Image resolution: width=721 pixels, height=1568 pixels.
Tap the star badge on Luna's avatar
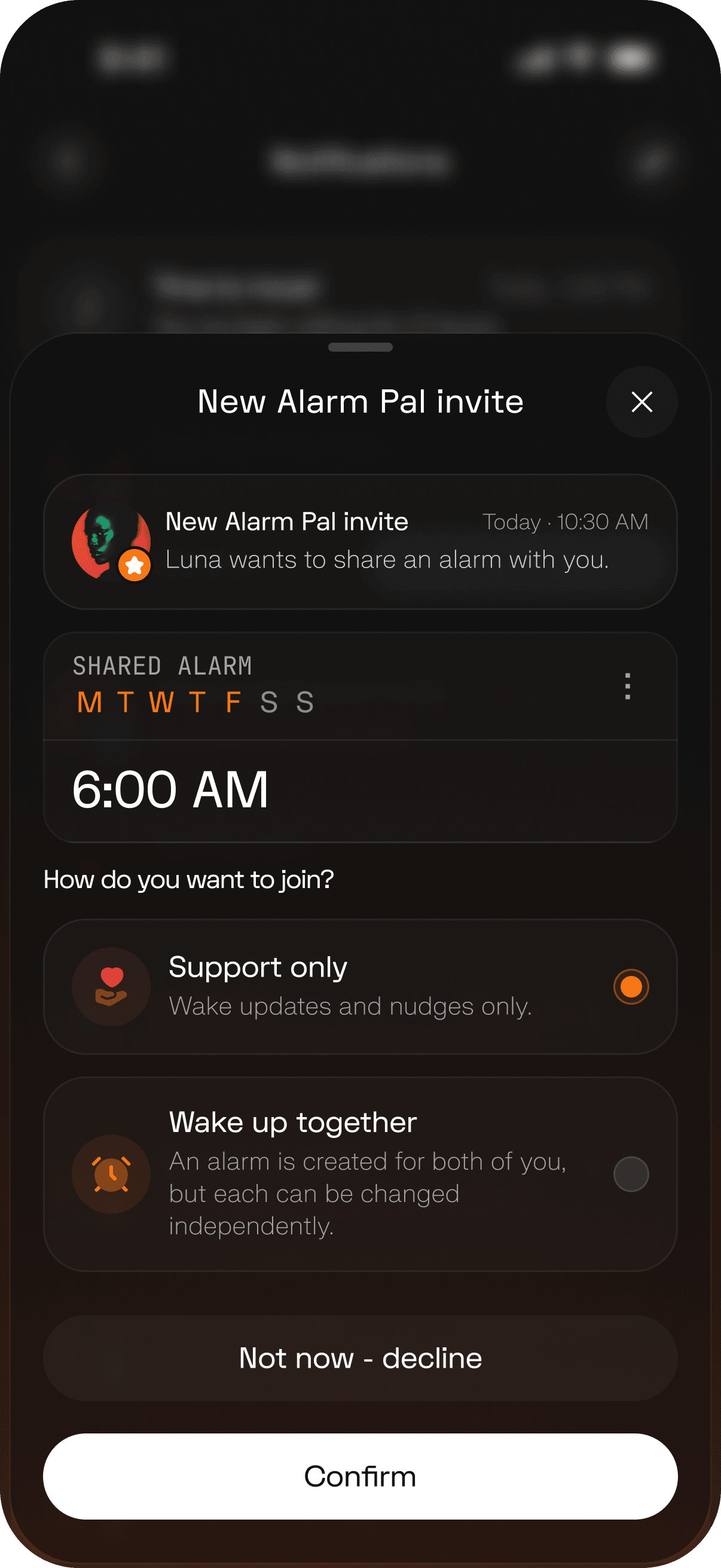135,566
